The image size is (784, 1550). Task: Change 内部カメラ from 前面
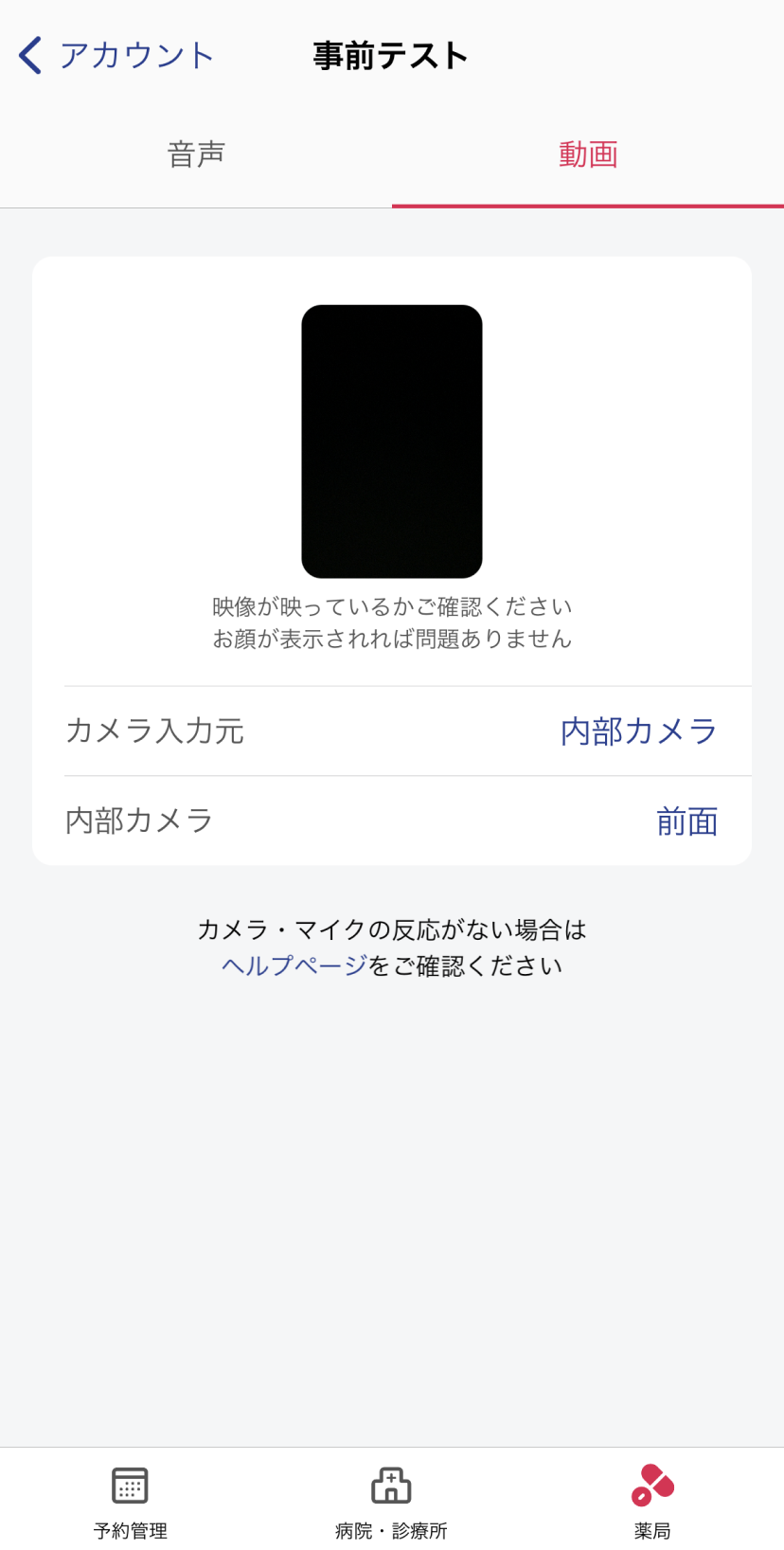click(x=686, y=821)
